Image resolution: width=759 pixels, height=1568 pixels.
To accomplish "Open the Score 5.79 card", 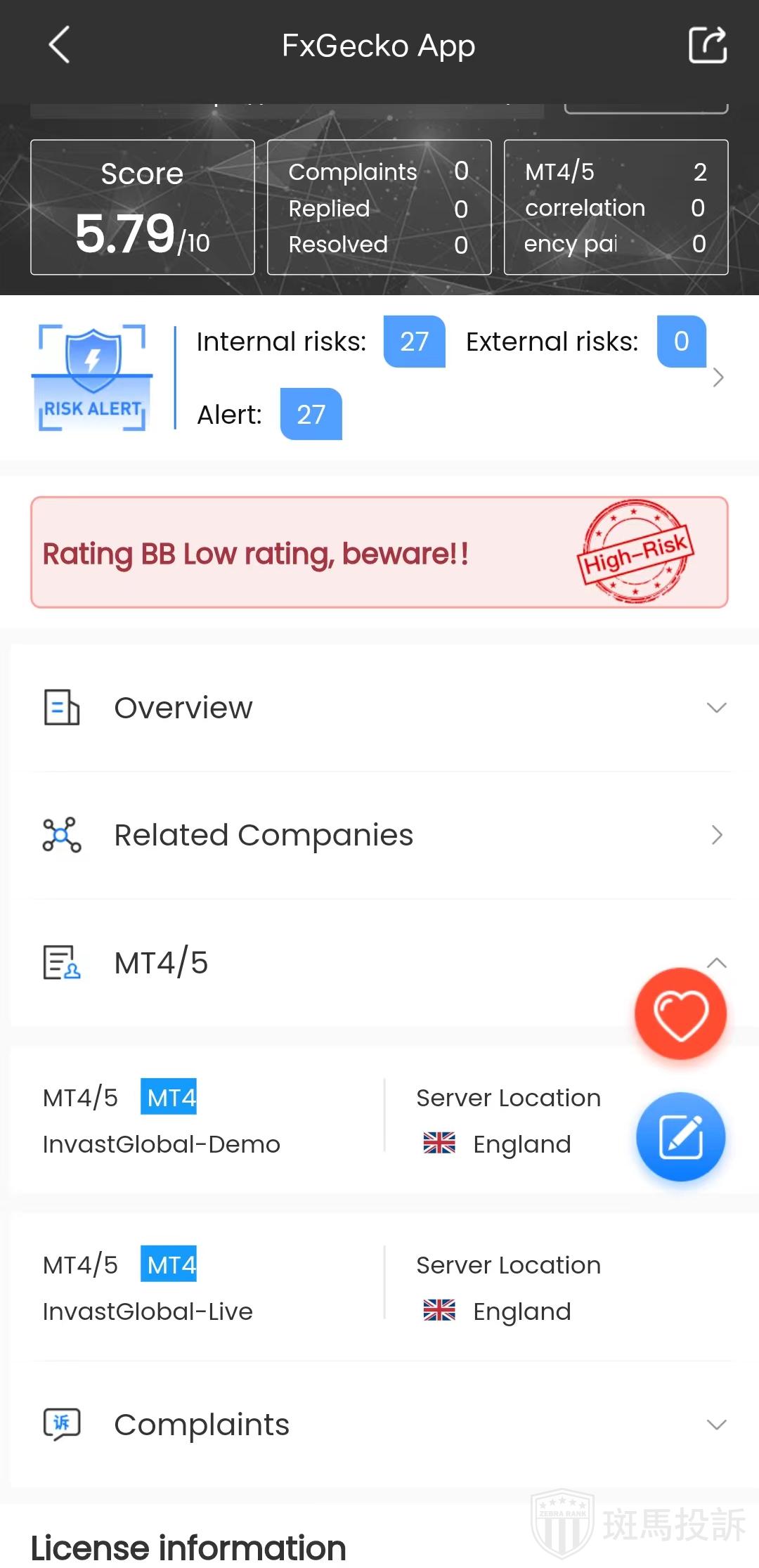I will [x=143, y=207].
